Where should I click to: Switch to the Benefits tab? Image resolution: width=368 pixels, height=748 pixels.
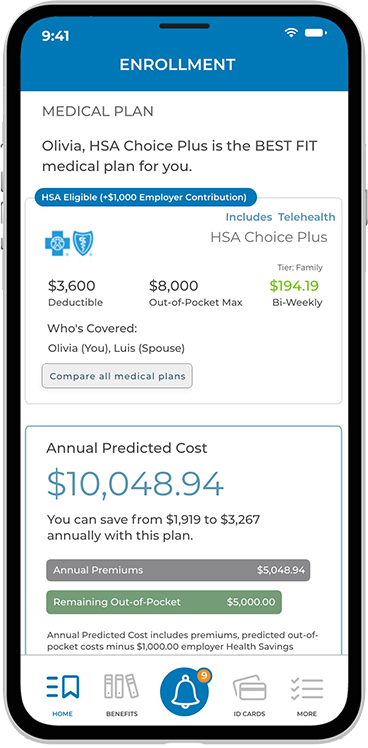(x=122, y=695)
